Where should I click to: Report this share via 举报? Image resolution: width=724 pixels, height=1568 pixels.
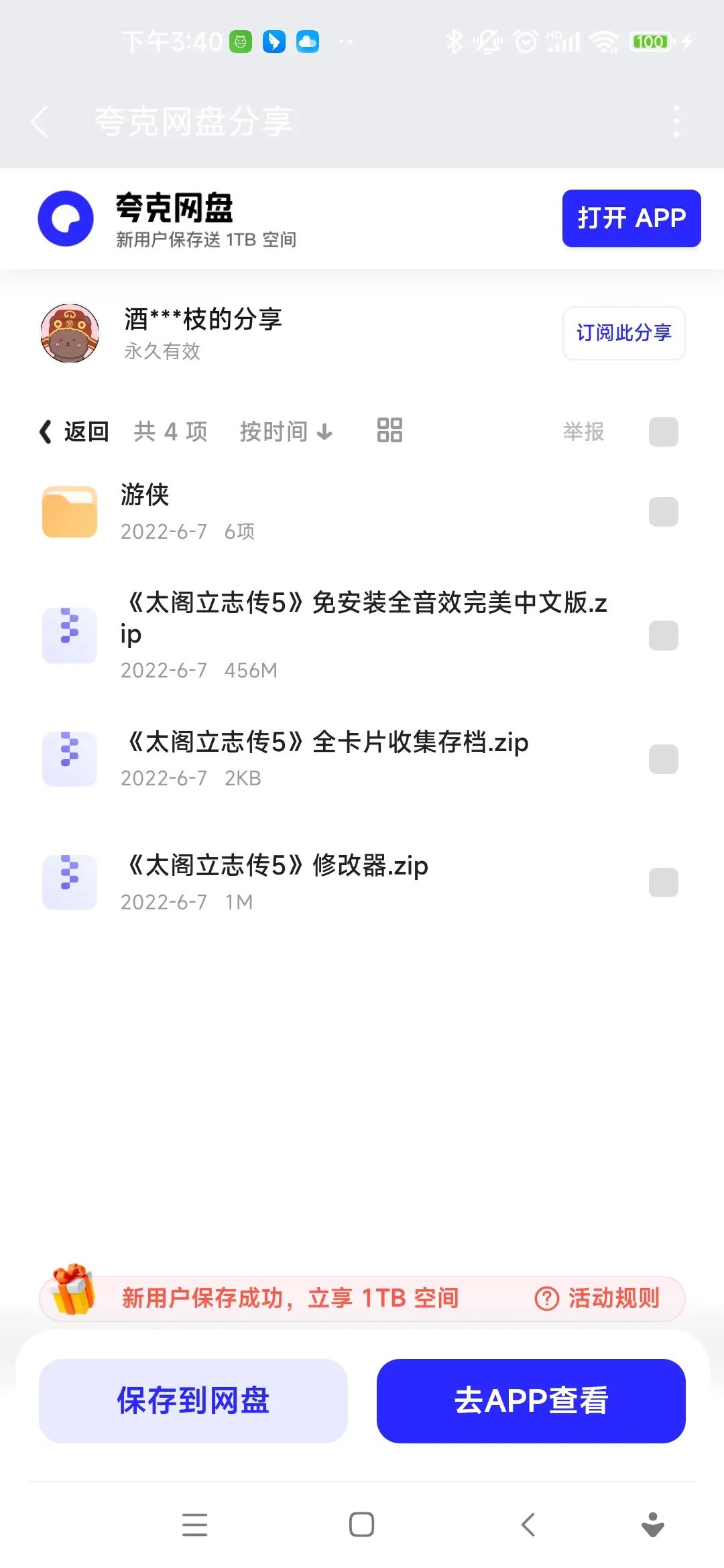583,432
